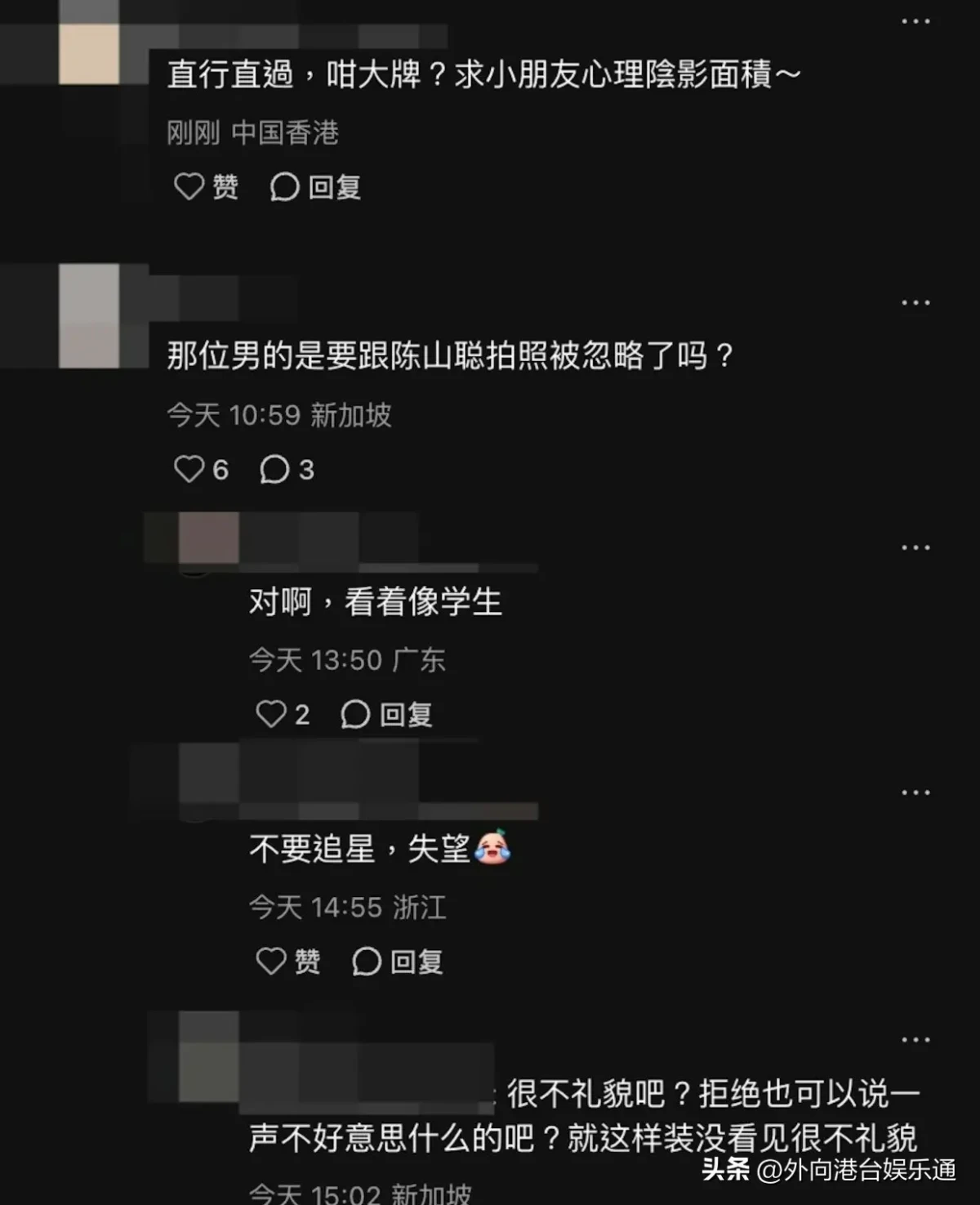The width and height of the screenshot is (980, 1205).
Task: Open more options for the 陈山聪拍照 comment
Action: (x=915, y=303)
